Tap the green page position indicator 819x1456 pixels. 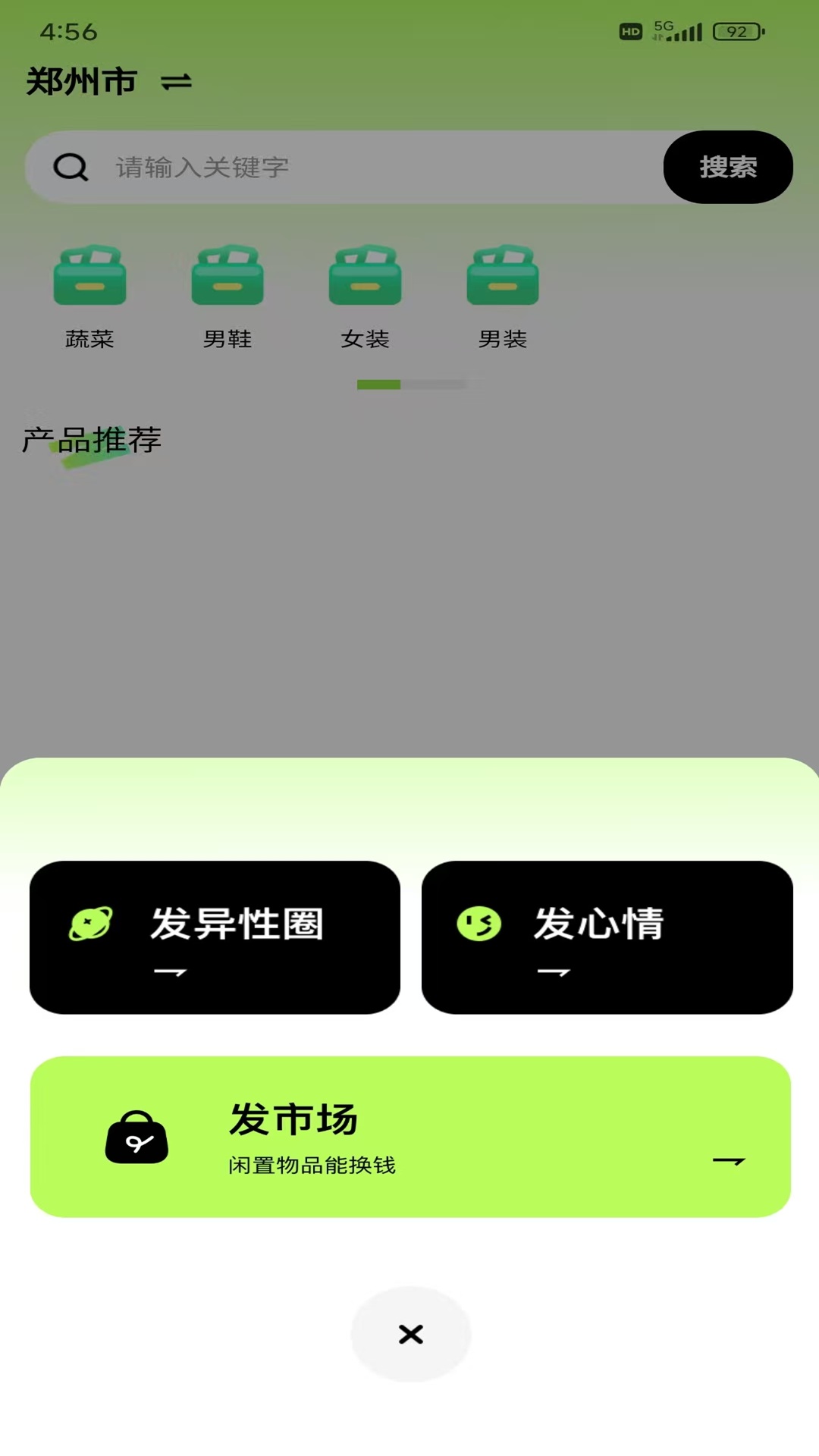click(378, 385)
